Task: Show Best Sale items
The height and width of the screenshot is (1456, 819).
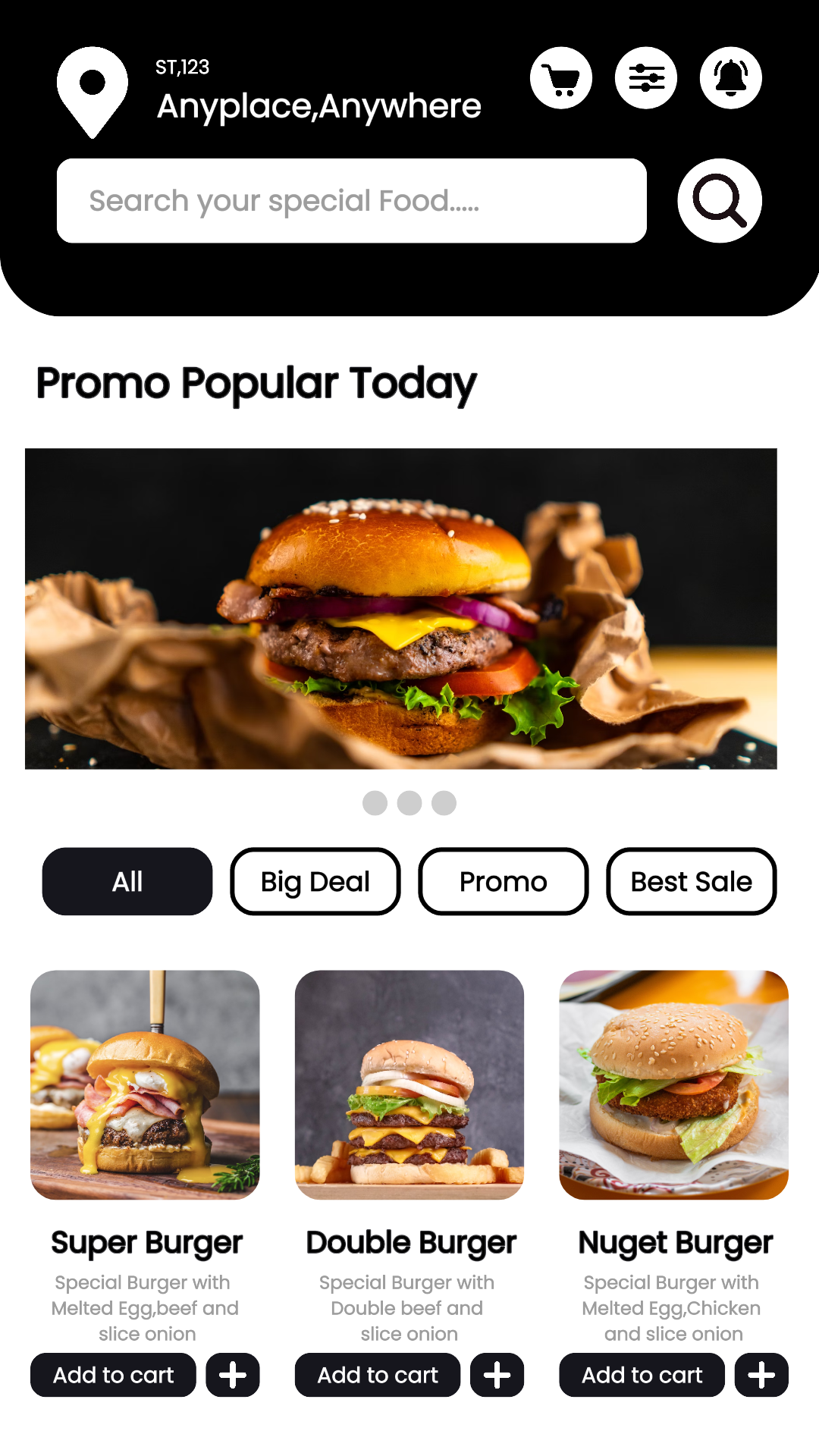Action: point(692,882)
